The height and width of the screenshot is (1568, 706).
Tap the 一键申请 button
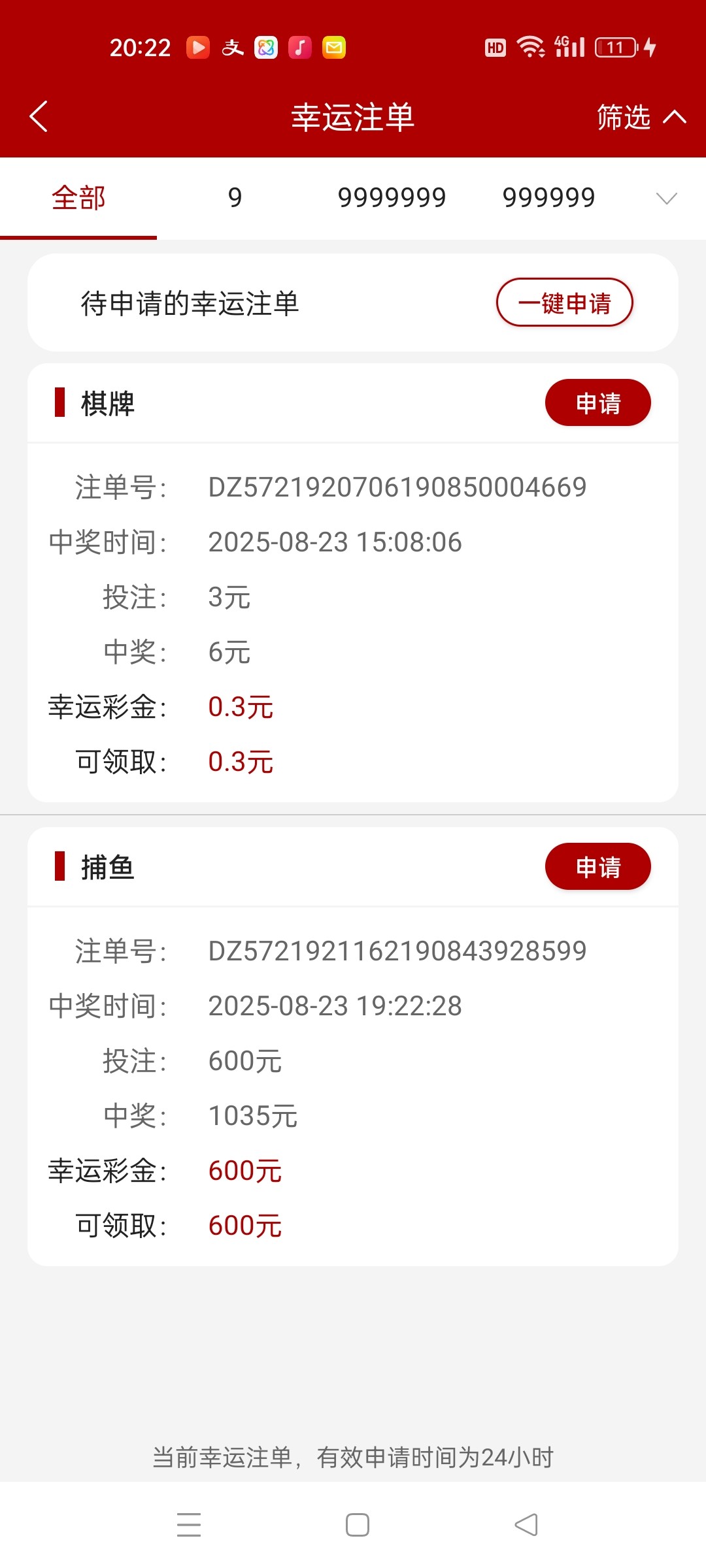point(564,302)
